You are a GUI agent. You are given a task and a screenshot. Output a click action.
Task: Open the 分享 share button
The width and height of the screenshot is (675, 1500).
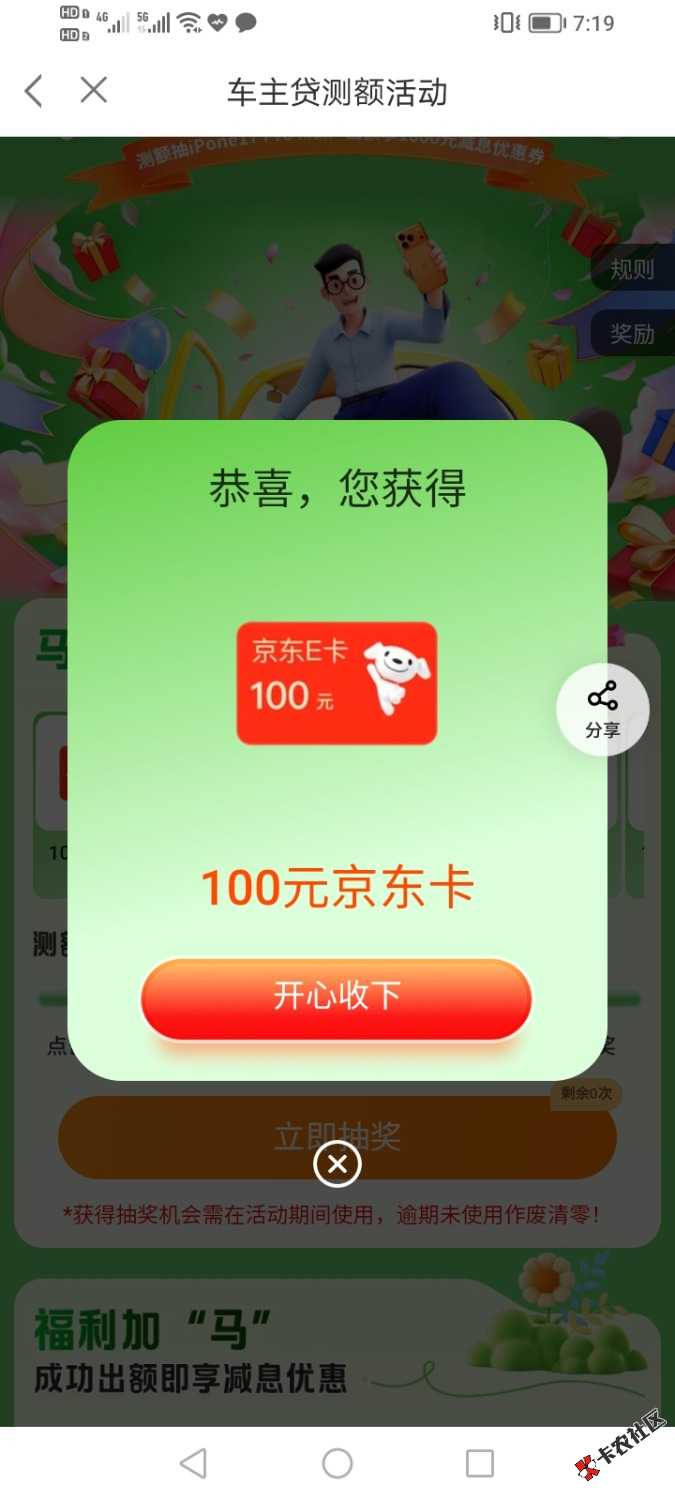603,710
